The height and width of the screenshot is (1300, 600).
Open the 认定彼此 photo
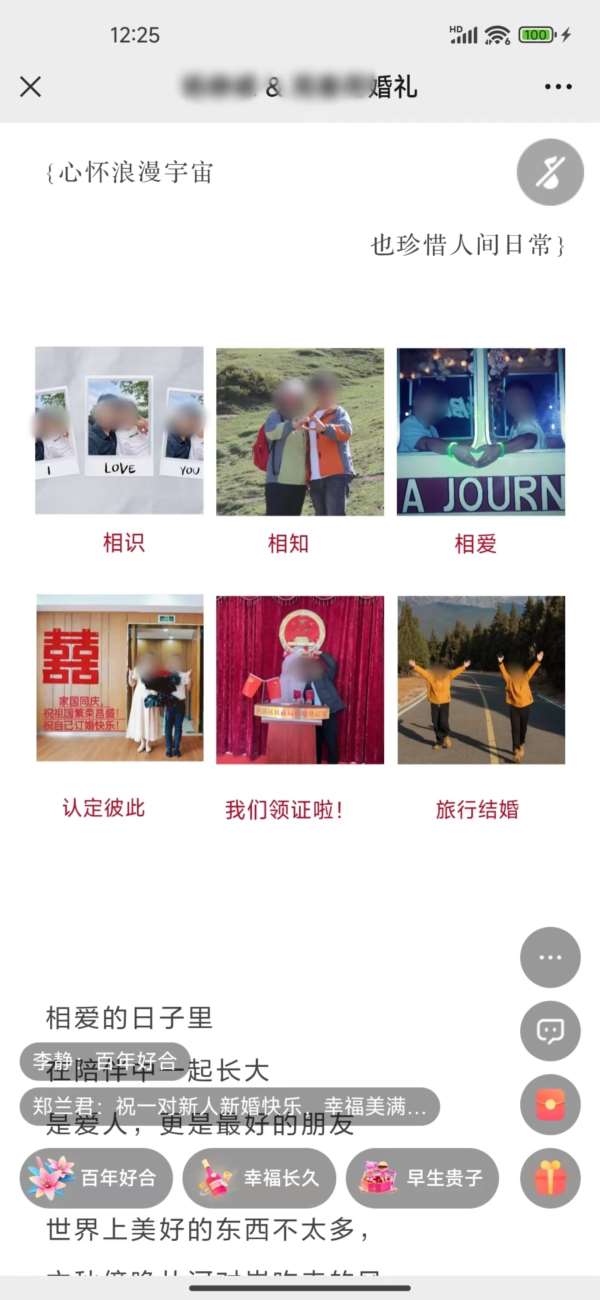[x=119, y=679]
